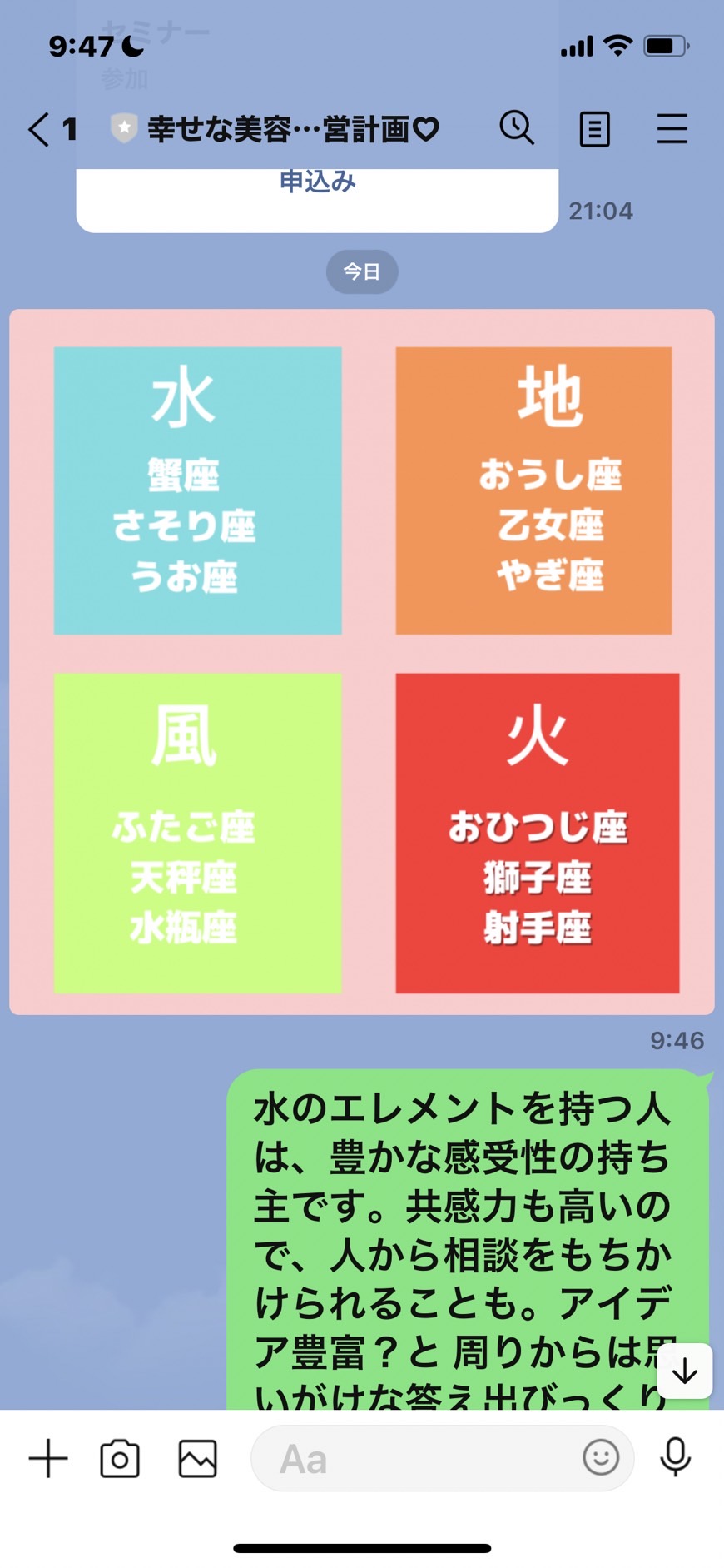The height and width of the screenshot is (1568, 724).
Task: Open the notes icon in header
Action: pyautogui.click(x=594, y=129)
